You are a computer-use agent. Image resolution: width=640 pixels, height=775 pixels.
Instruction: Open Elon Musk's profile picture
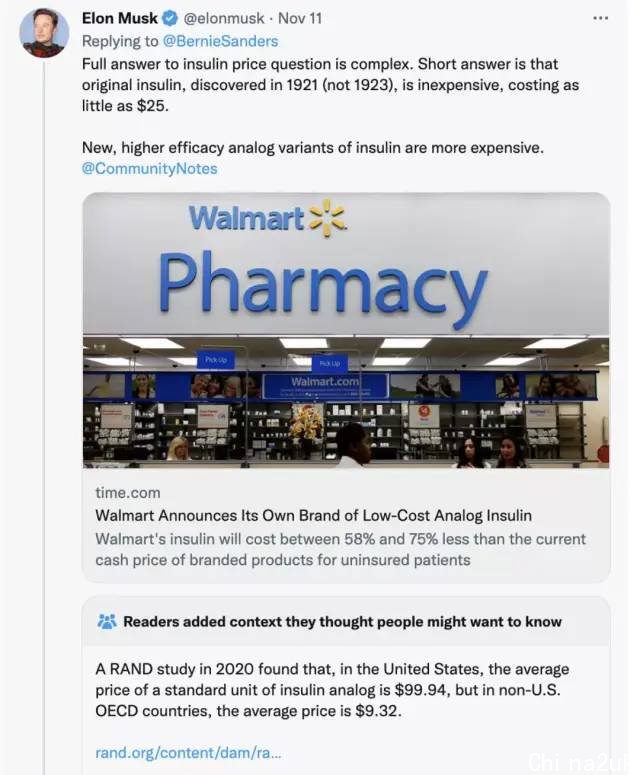tap(44, 34)
